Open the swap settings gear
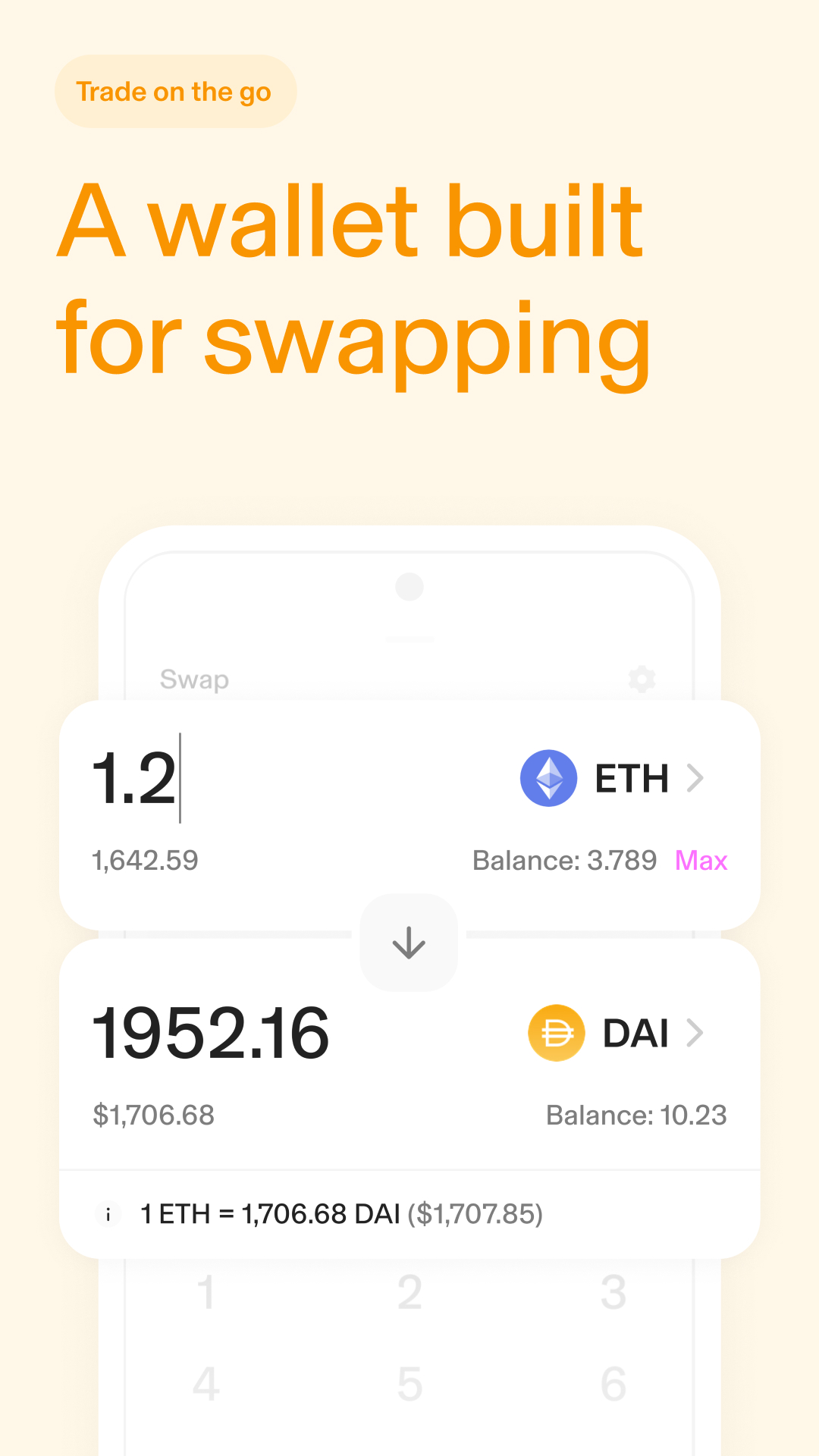 [642, 679]
